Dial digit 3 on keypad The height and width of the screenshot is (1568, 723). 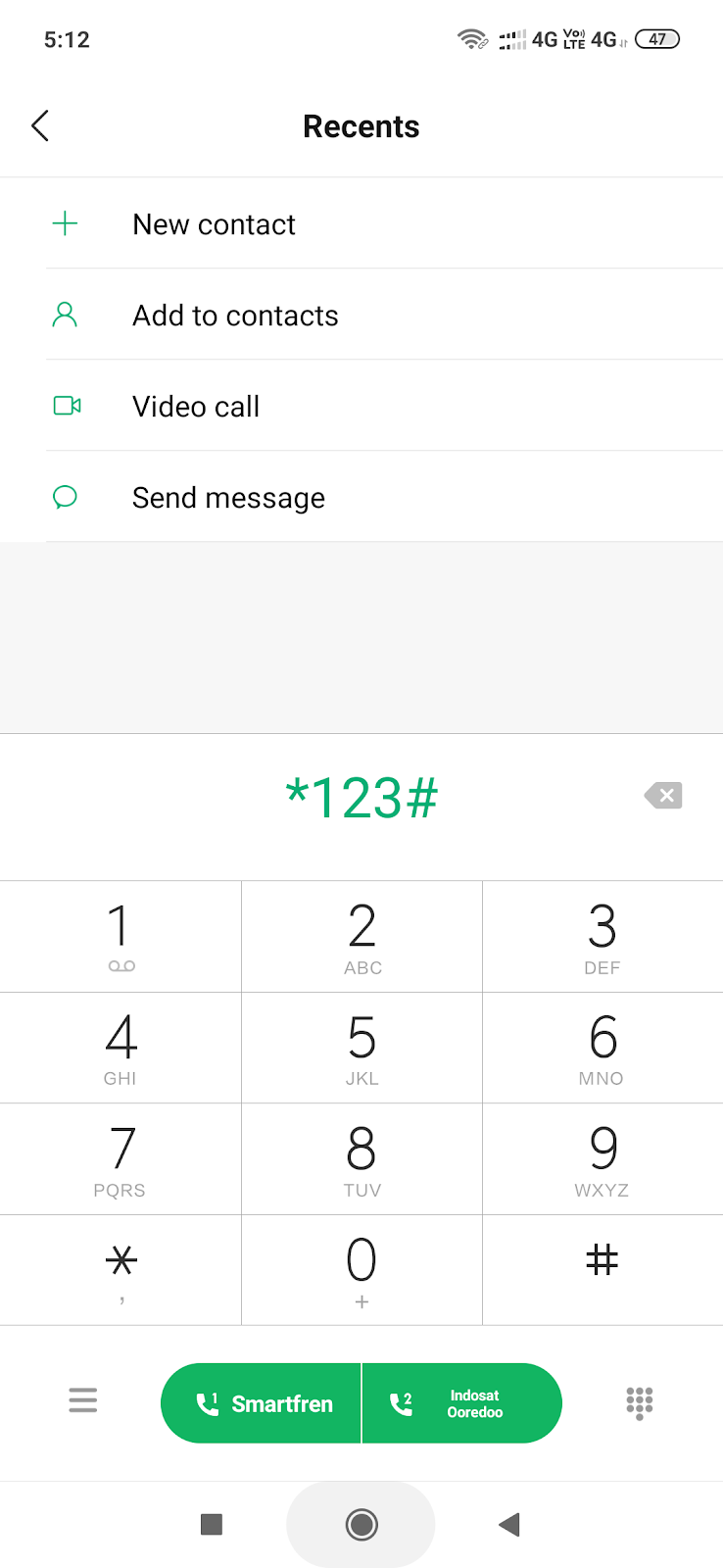tap(602, 936)
